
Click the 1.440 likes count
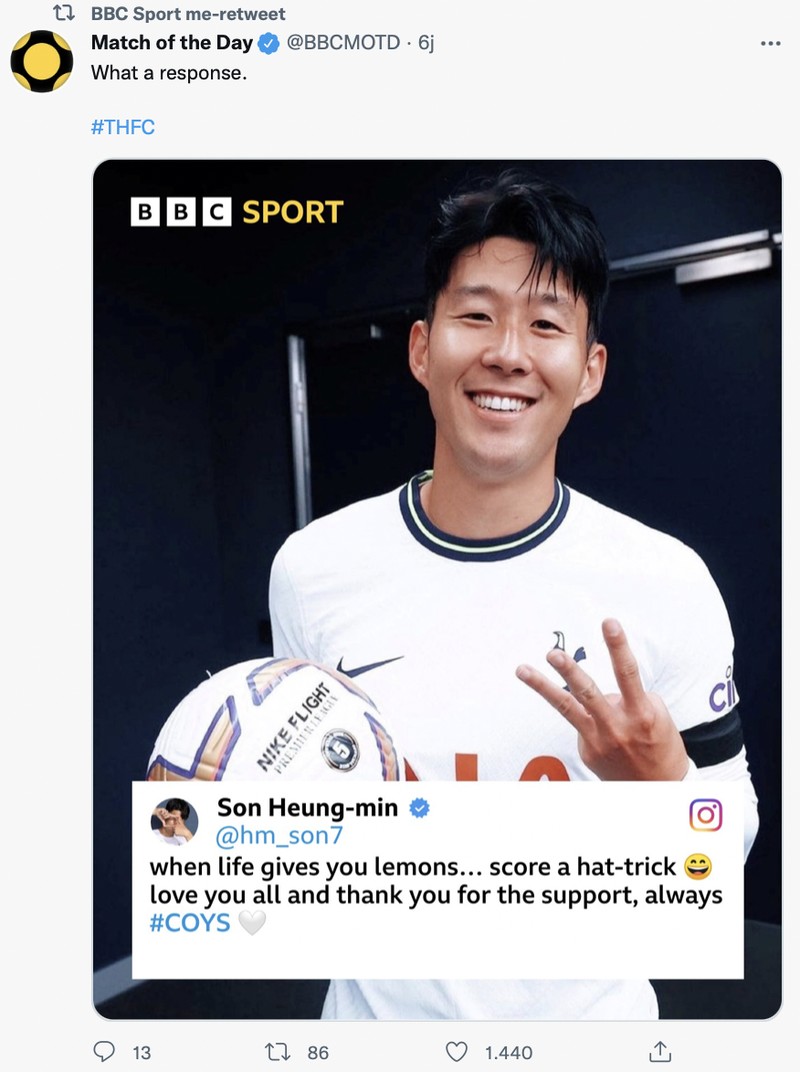pos(509,1052)
